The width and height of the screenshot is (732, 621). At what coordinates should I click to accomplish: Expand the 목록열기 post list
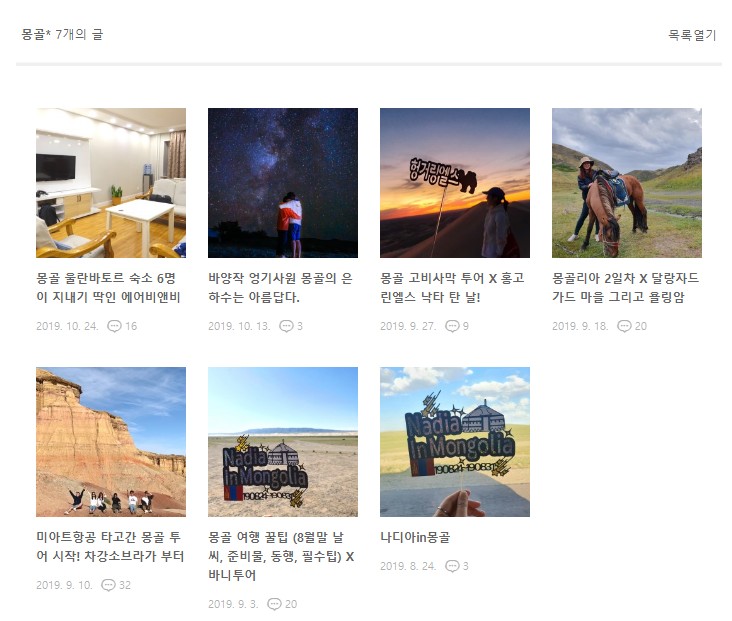(692, 34)
